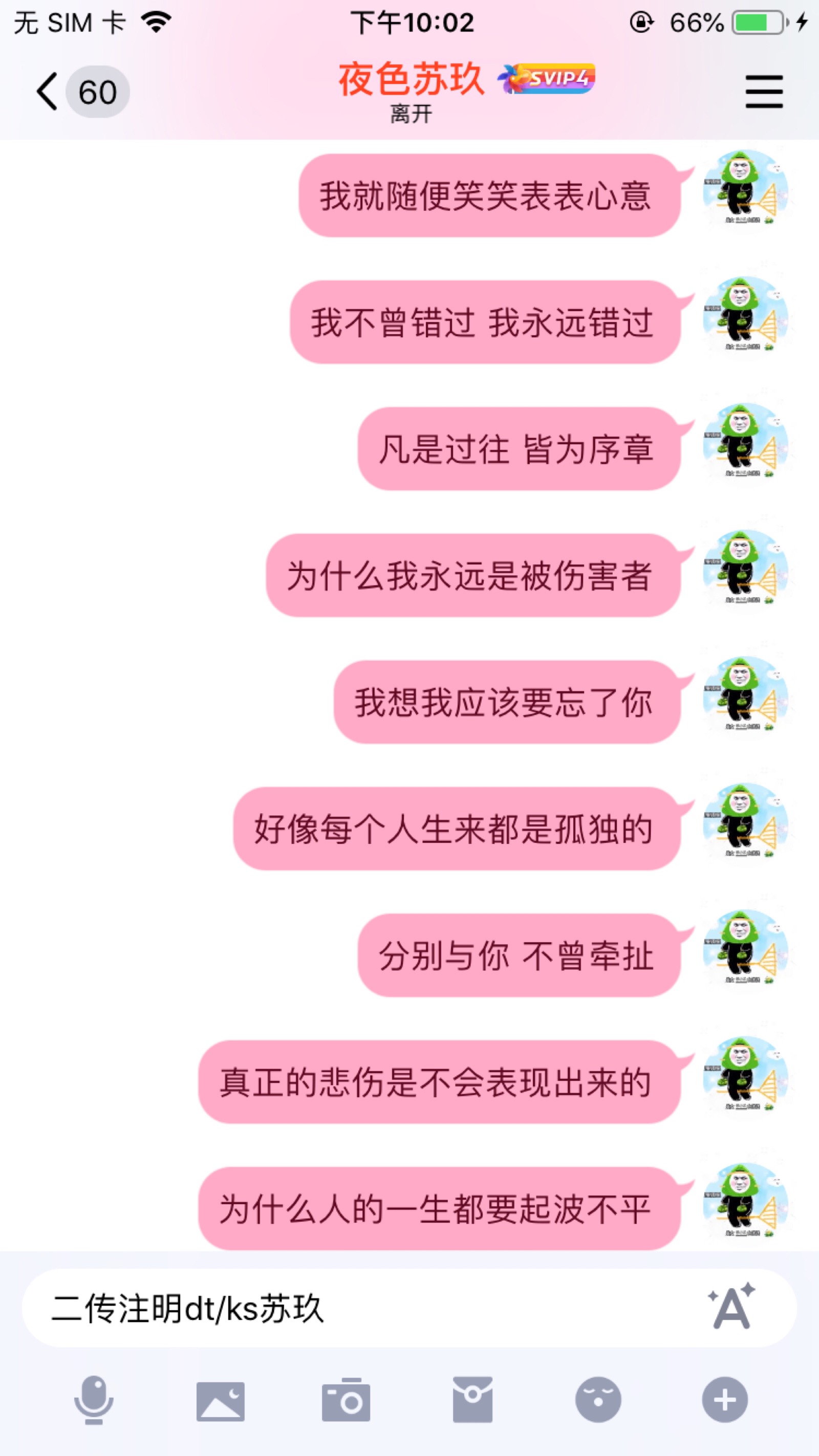The image size is (819, 1456).
Task: Launch the camera to take a photo
Action: pos(346,1400)
